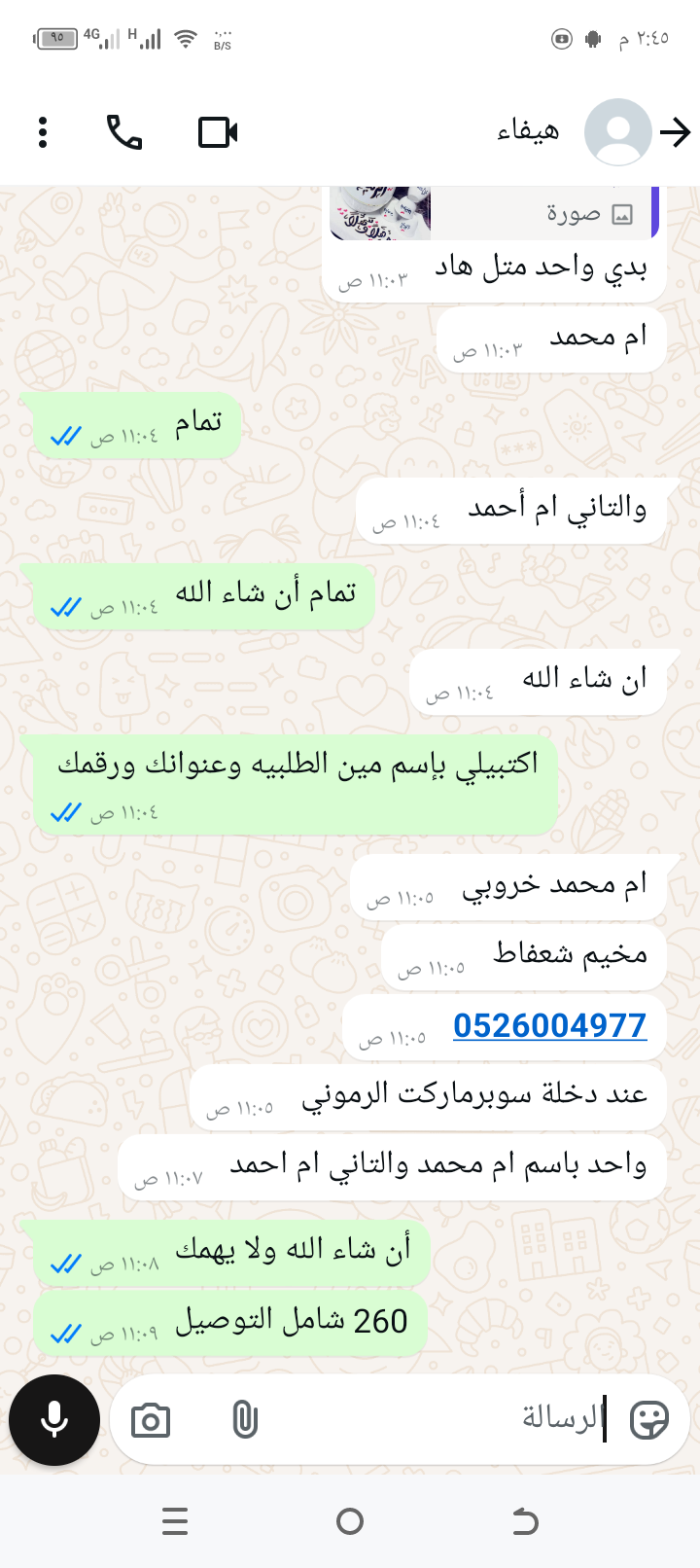Open the quoted صورة image reply

[494, 214]
